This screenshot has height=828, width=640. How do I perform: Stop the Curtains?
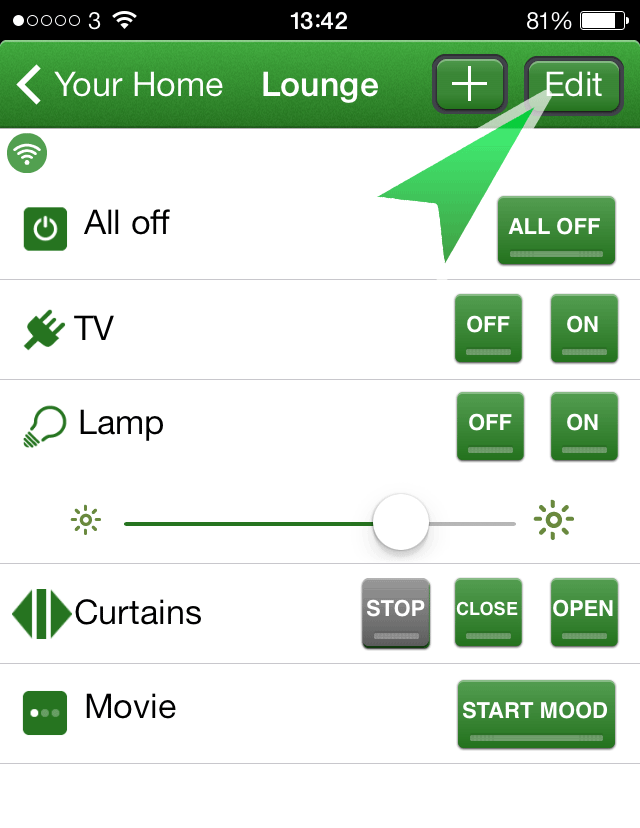pos(395,612)
